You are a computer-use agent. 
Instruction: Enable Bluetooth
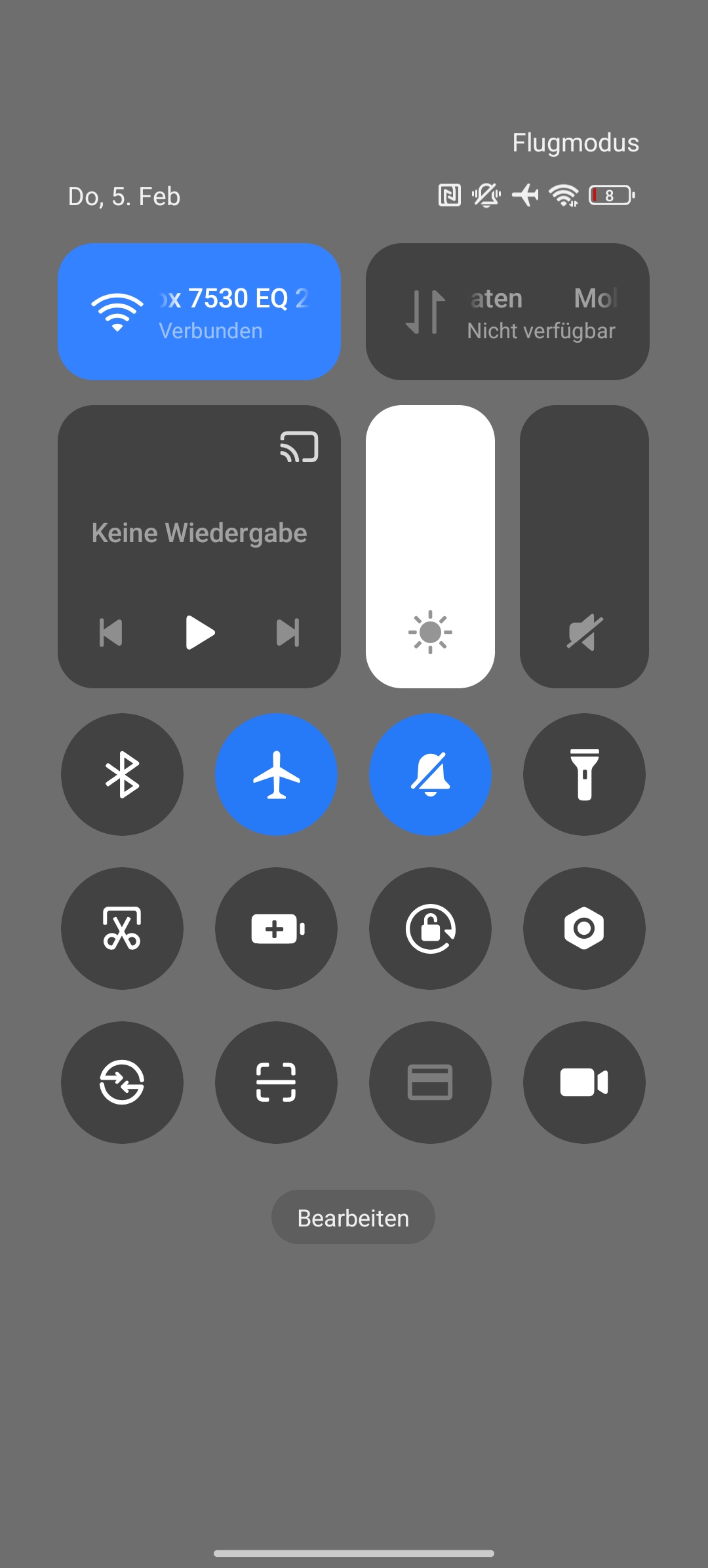point(123,774)
